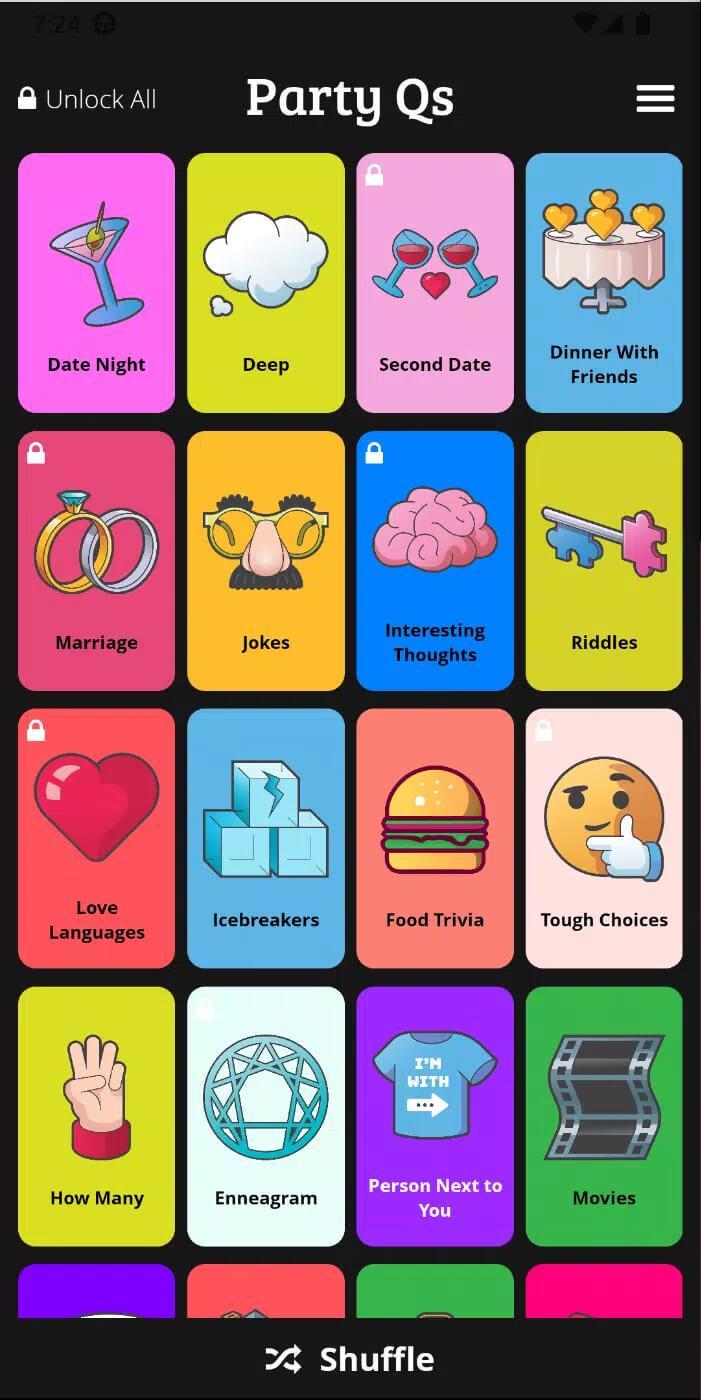701x1400 pixels.
Task: Open the Date Night card
Action: [96, 283]
